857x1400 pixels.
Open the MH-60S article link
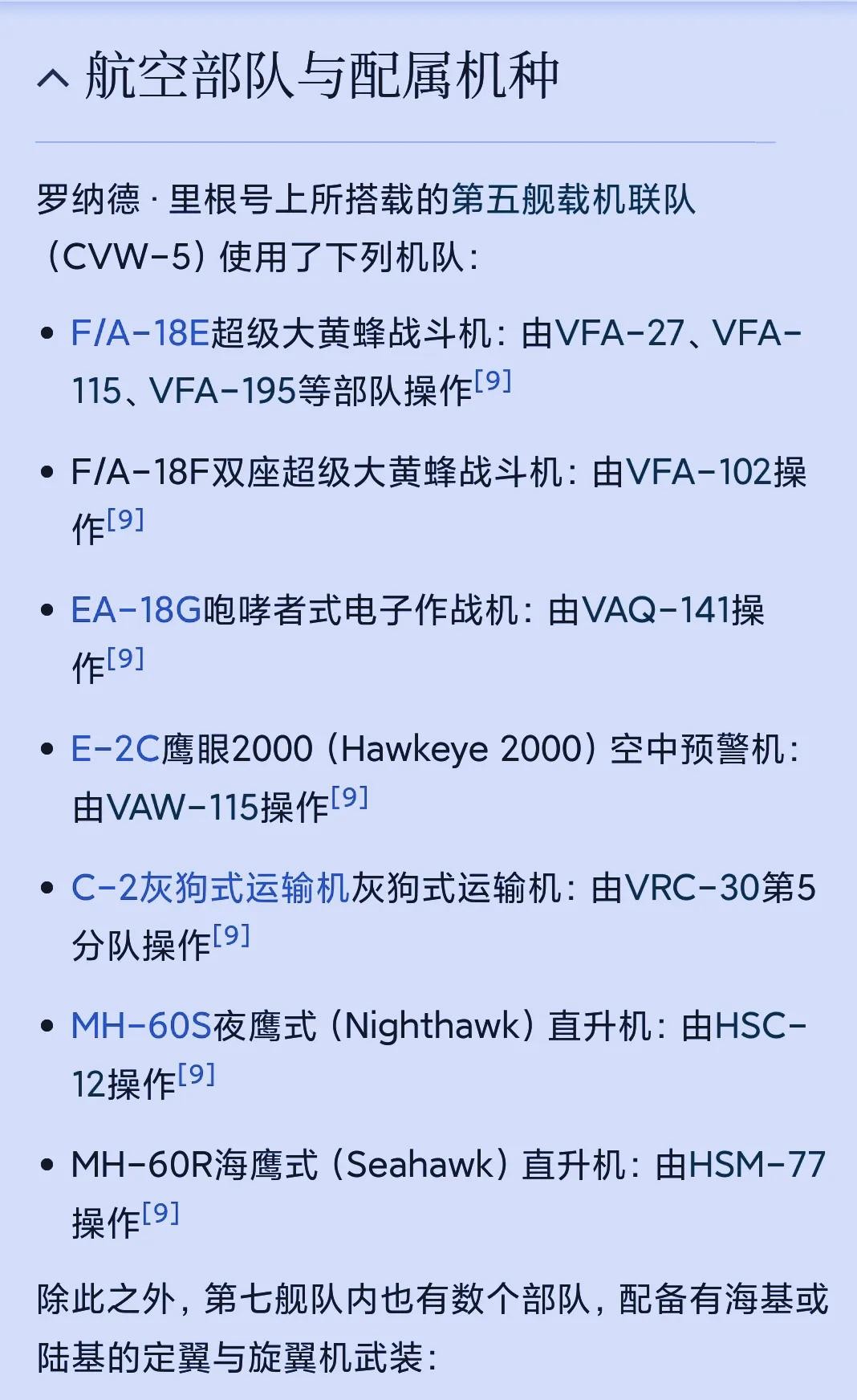140,1026
